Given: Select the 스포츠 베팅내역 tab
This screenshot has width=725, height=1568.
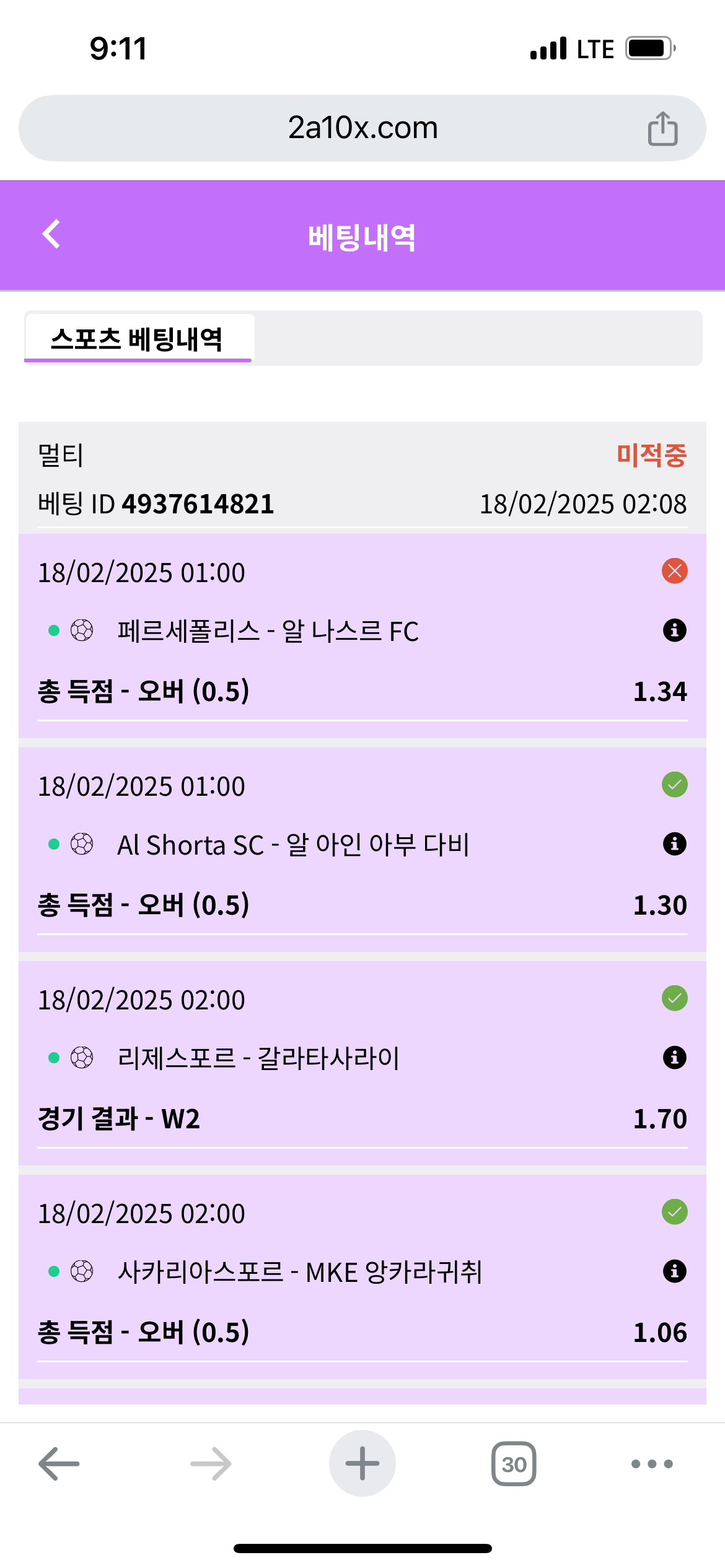Looking at the screenshot, I should 138,339.
